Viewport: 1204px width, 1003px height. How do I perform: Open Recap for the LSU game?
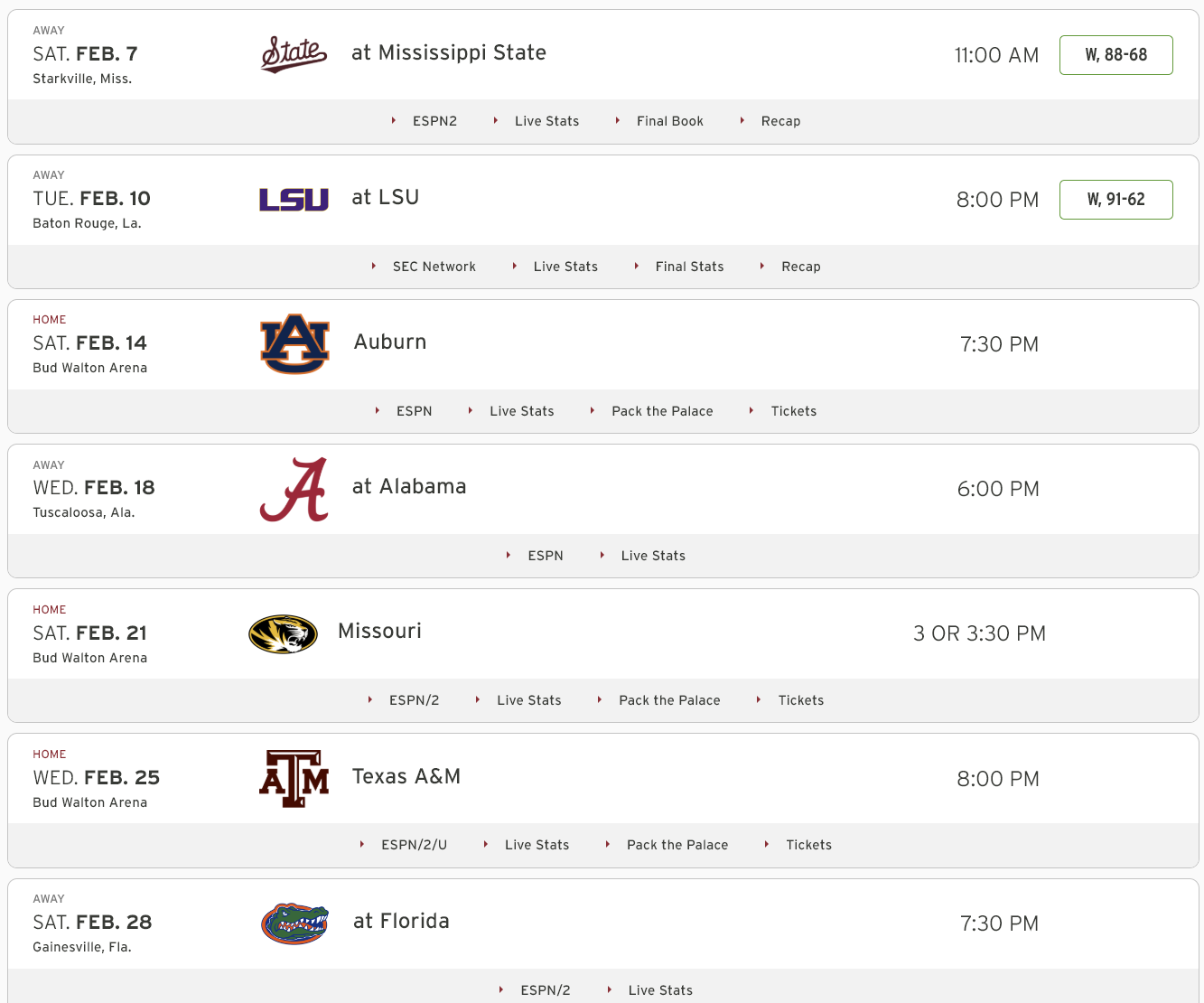point(800,267)
